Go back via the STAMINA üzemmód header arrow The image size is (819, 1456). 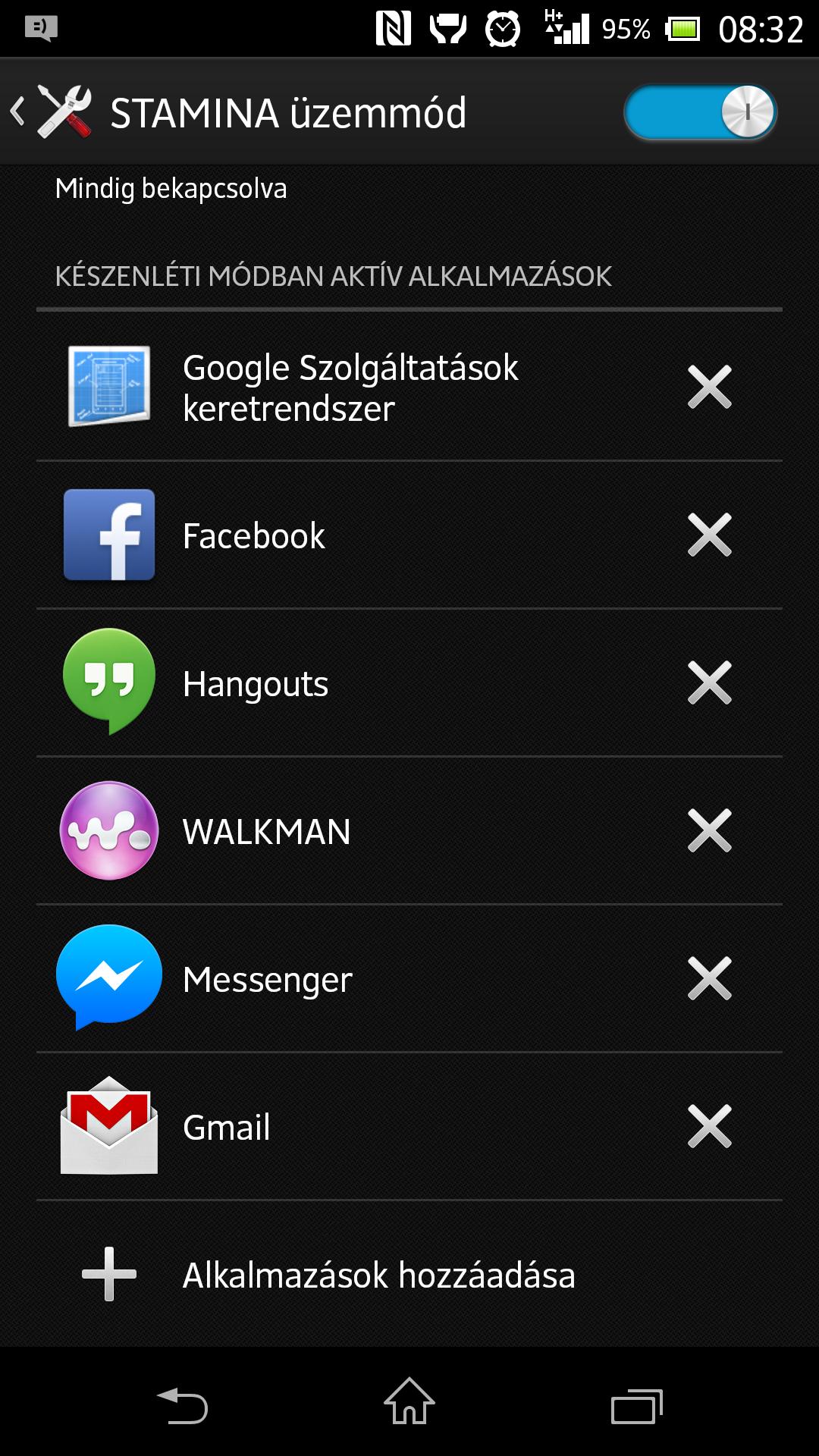(x=18, y=112)
